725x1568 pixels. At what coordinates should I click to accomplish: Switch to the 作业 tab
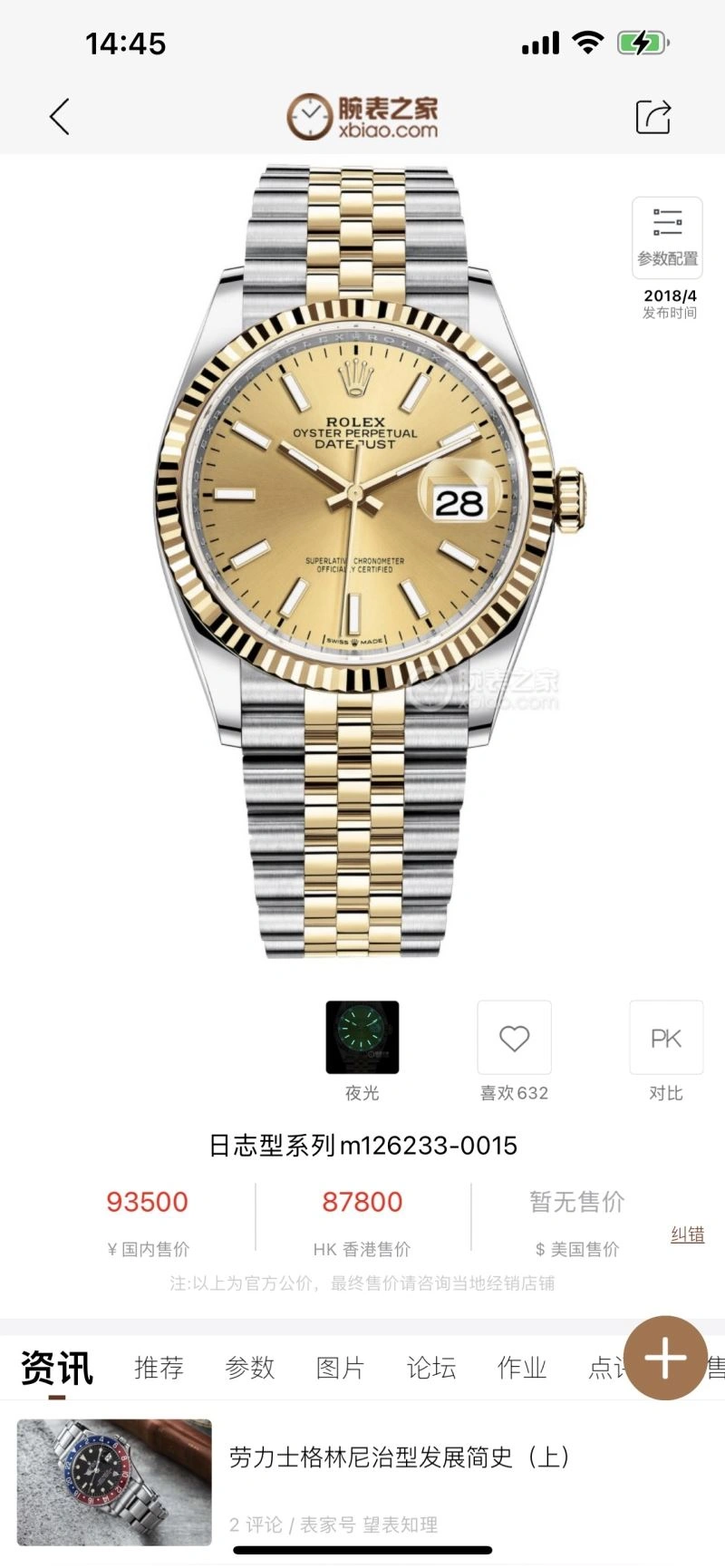[521, 1367]
